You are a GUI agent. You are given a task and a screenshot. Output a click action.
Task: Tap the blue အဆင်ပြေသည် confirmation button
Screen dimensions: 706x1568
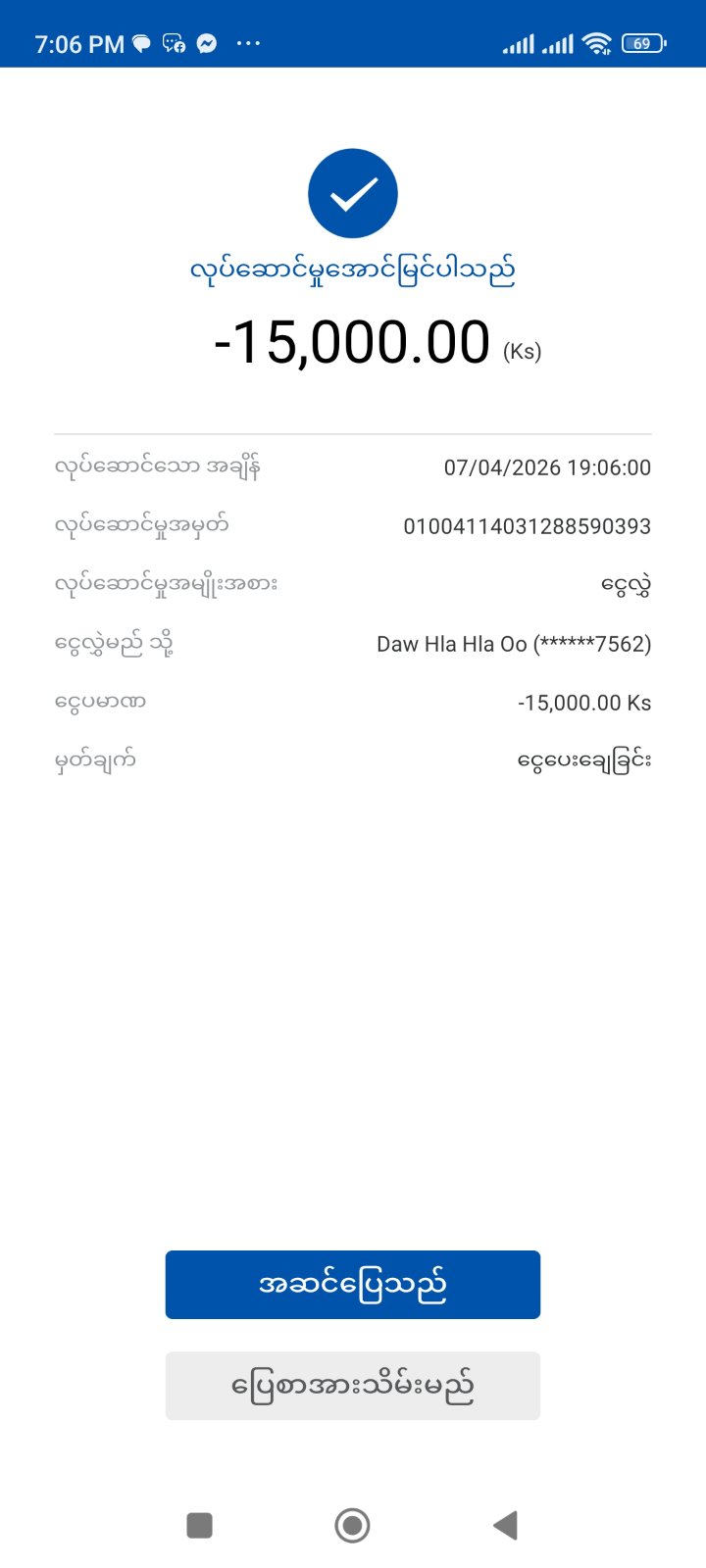pyautogui.click(x=353, y=1284)
